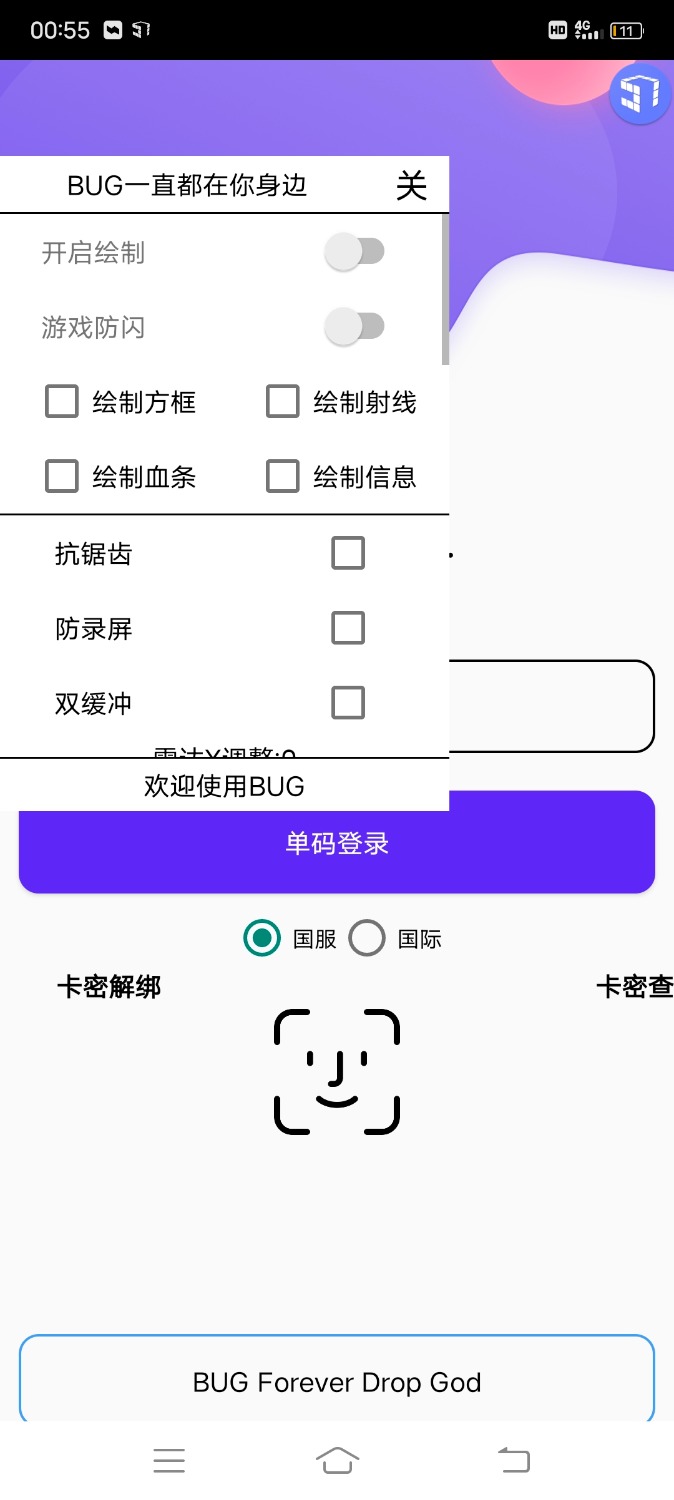
Task: Go back using the system back button
Action: [514, 1461]
